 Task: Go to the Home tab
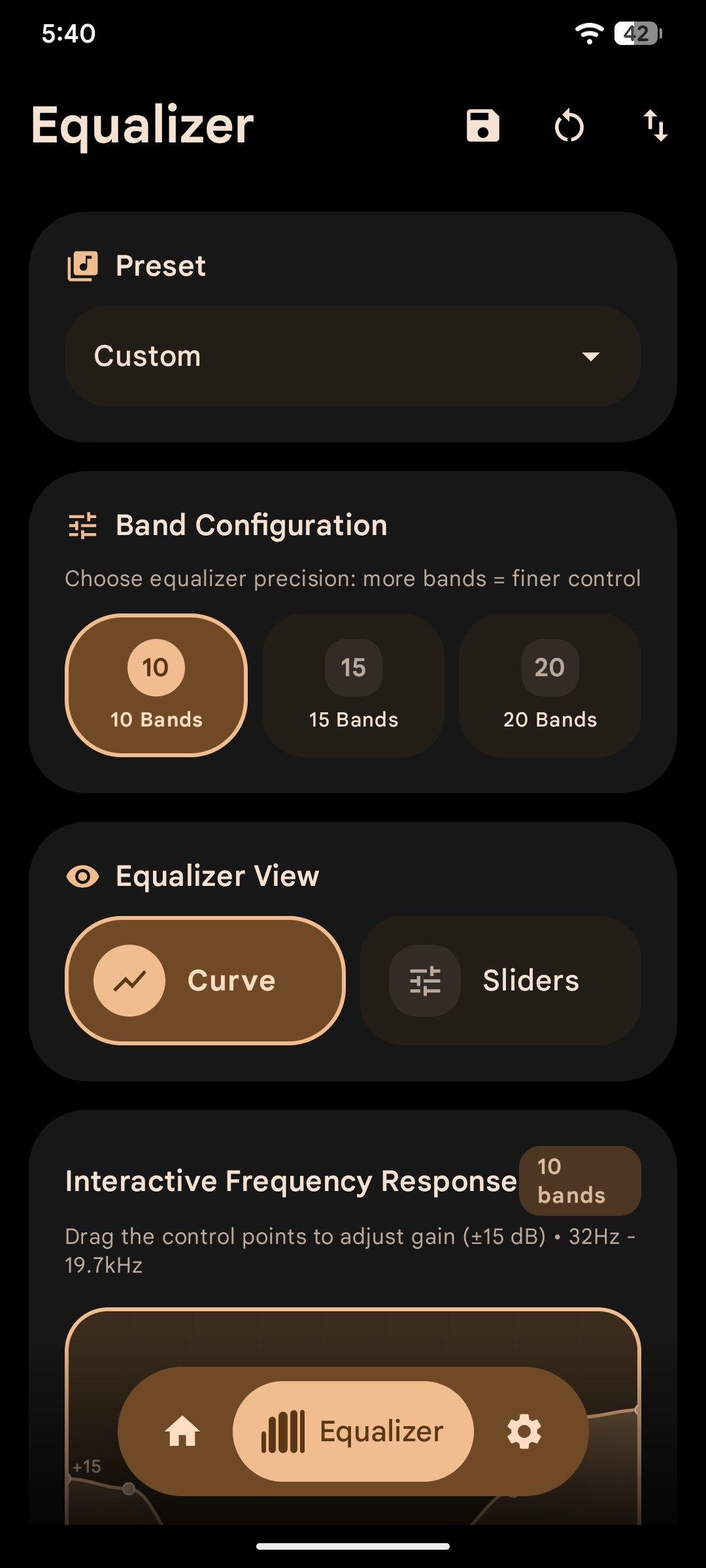tap(182, 1431)
